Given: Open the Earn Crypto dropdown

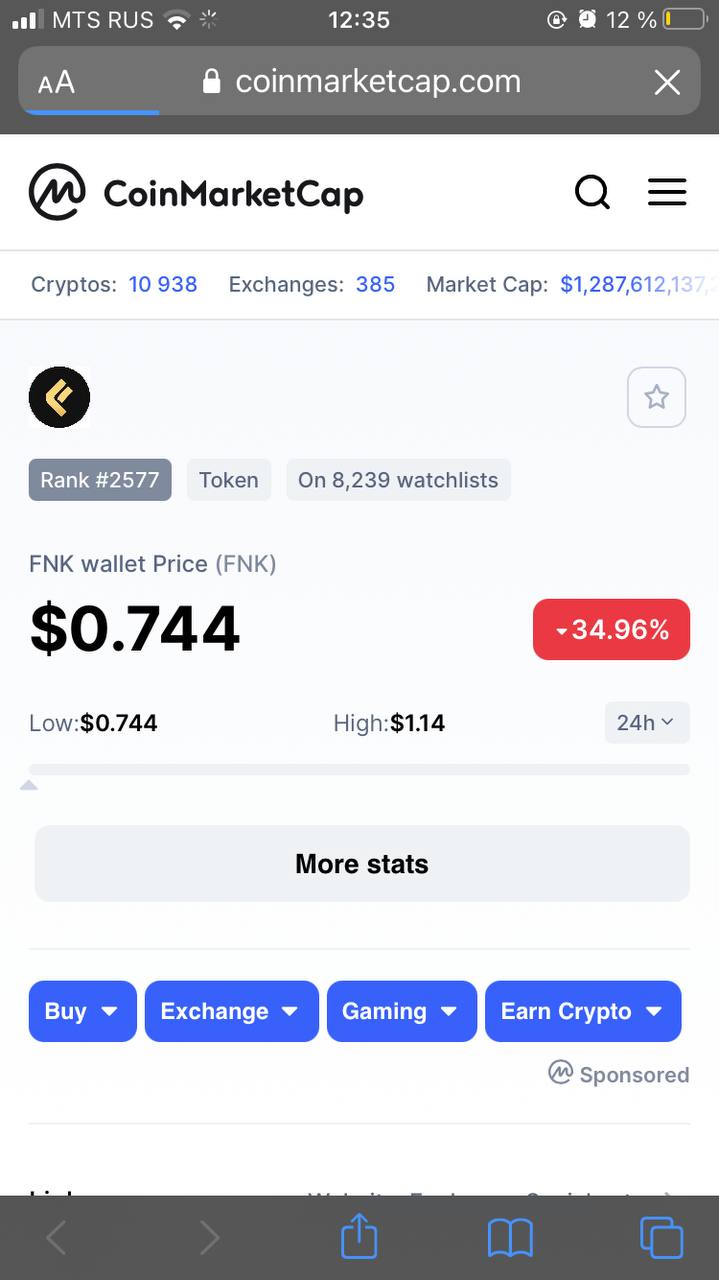Looking at the screenshot, I should (583, 1011).
